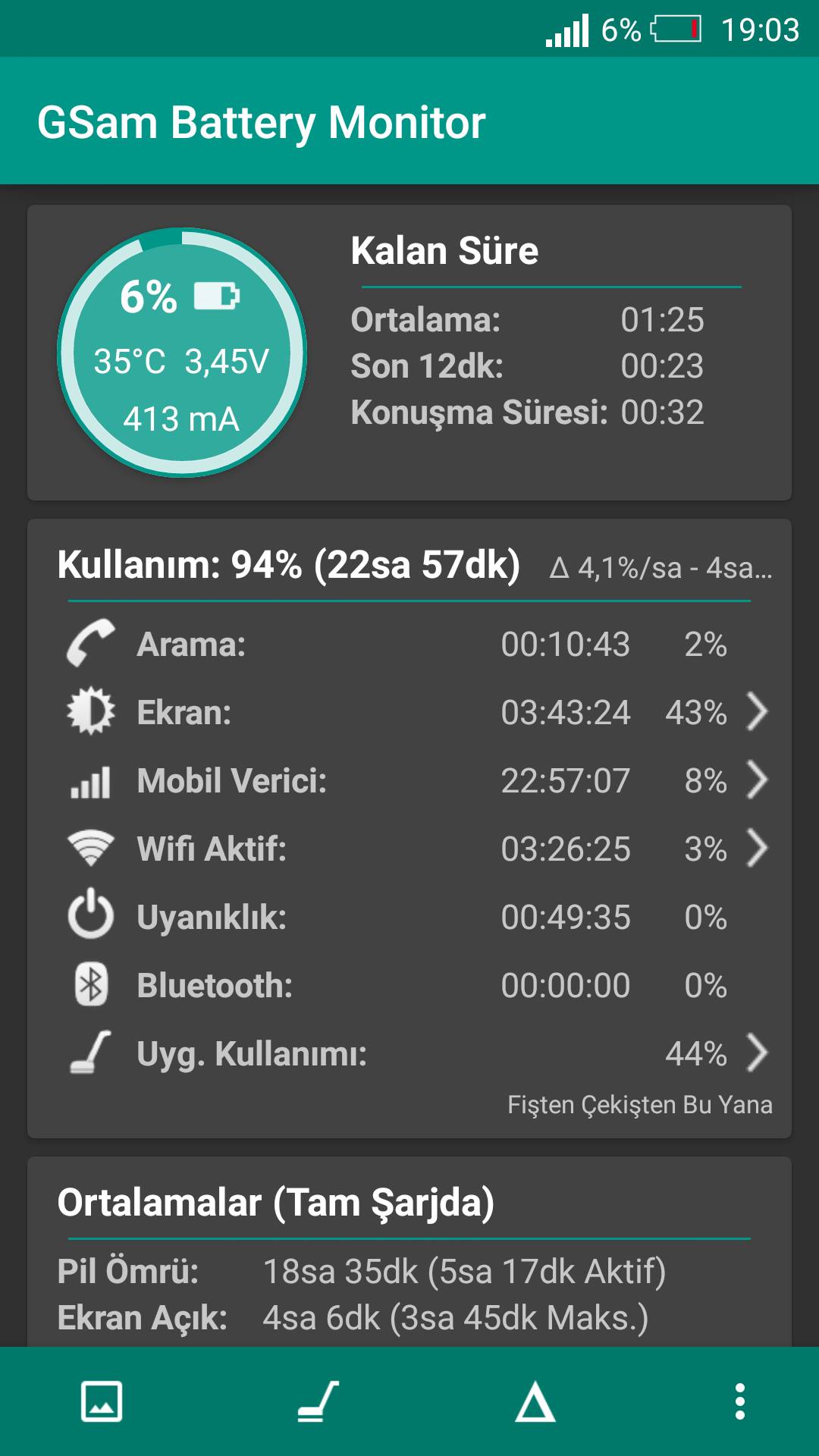Tap the battery gauge circle showing 6%
This screenshot has height=1456, width=819.
182,353
